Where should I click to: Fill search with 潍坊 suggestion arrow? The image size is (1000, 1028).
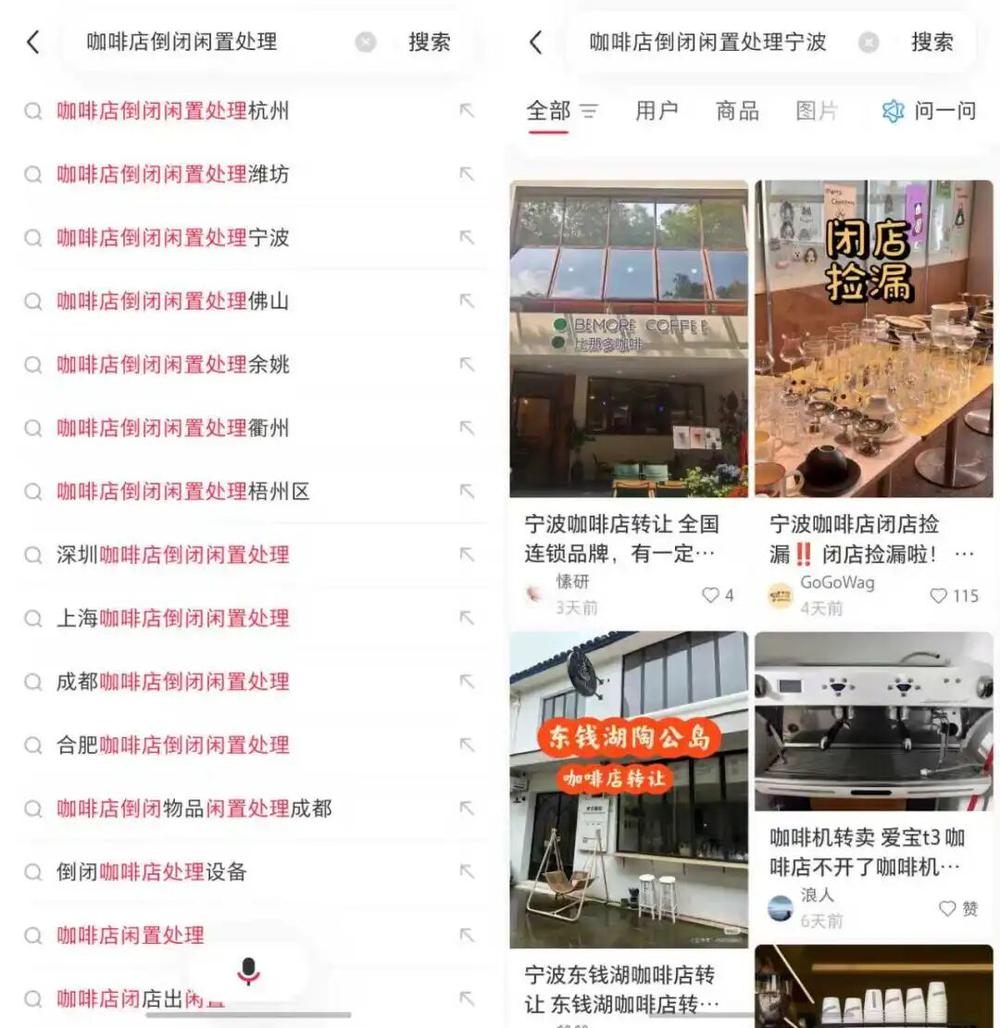[x=466, y=174]
